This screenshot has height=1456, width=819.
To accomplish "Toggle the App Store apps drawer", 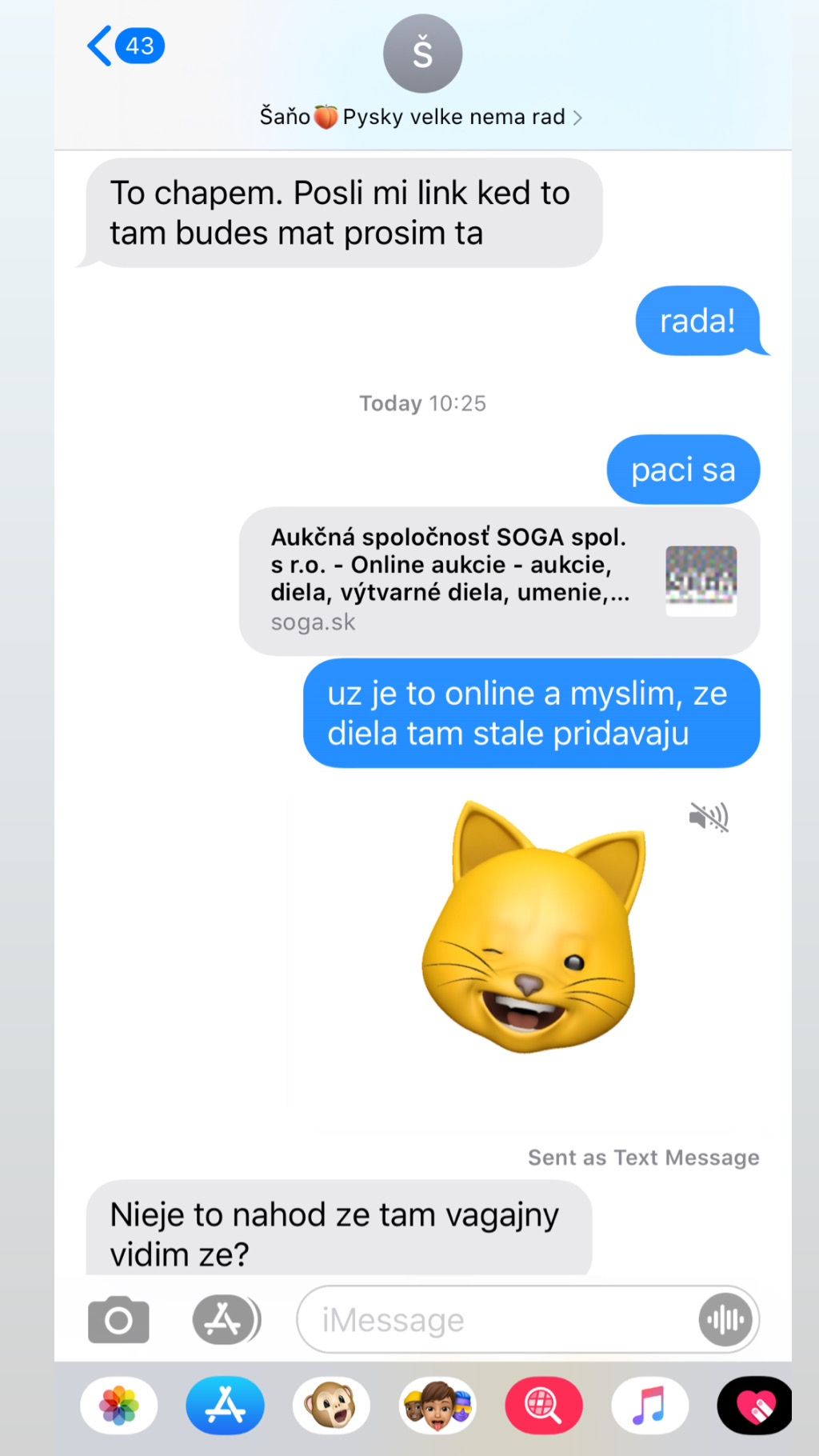I will click(226, 1319).
